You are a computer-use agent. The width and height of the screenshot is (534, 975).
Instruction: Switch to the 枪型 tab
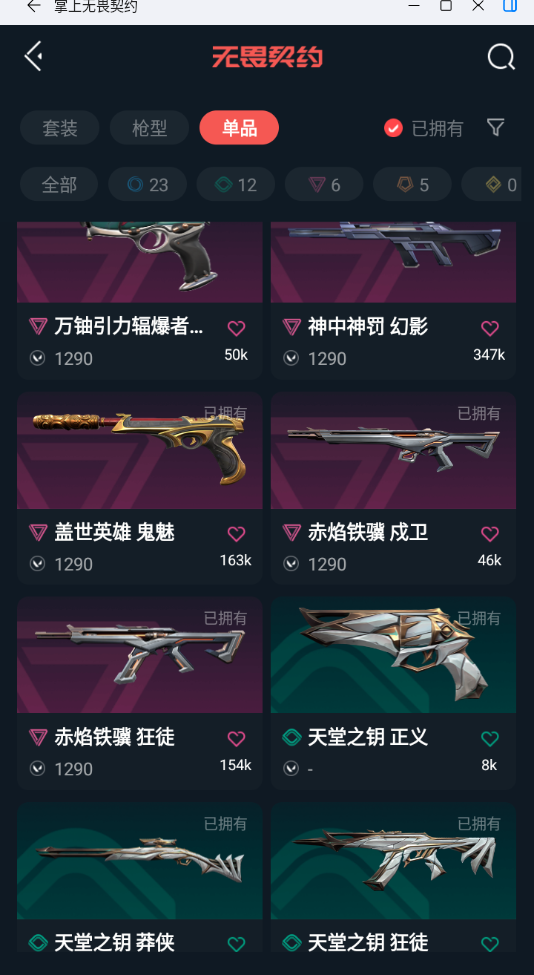coord(149,128)
